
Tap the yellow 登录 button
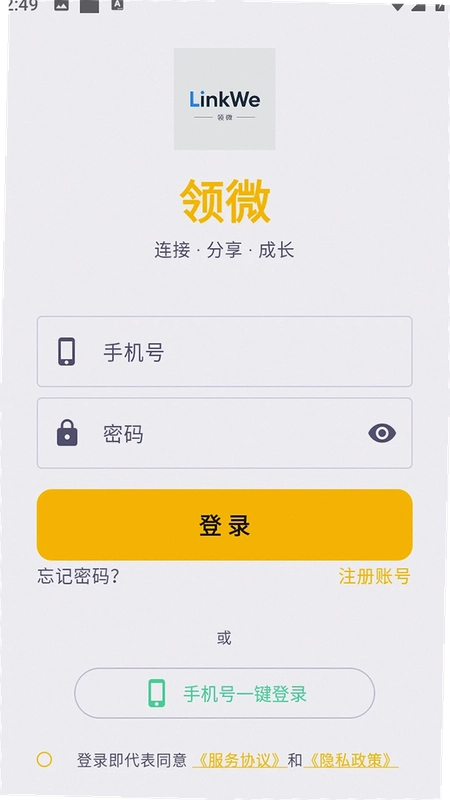tap(224, 525)
